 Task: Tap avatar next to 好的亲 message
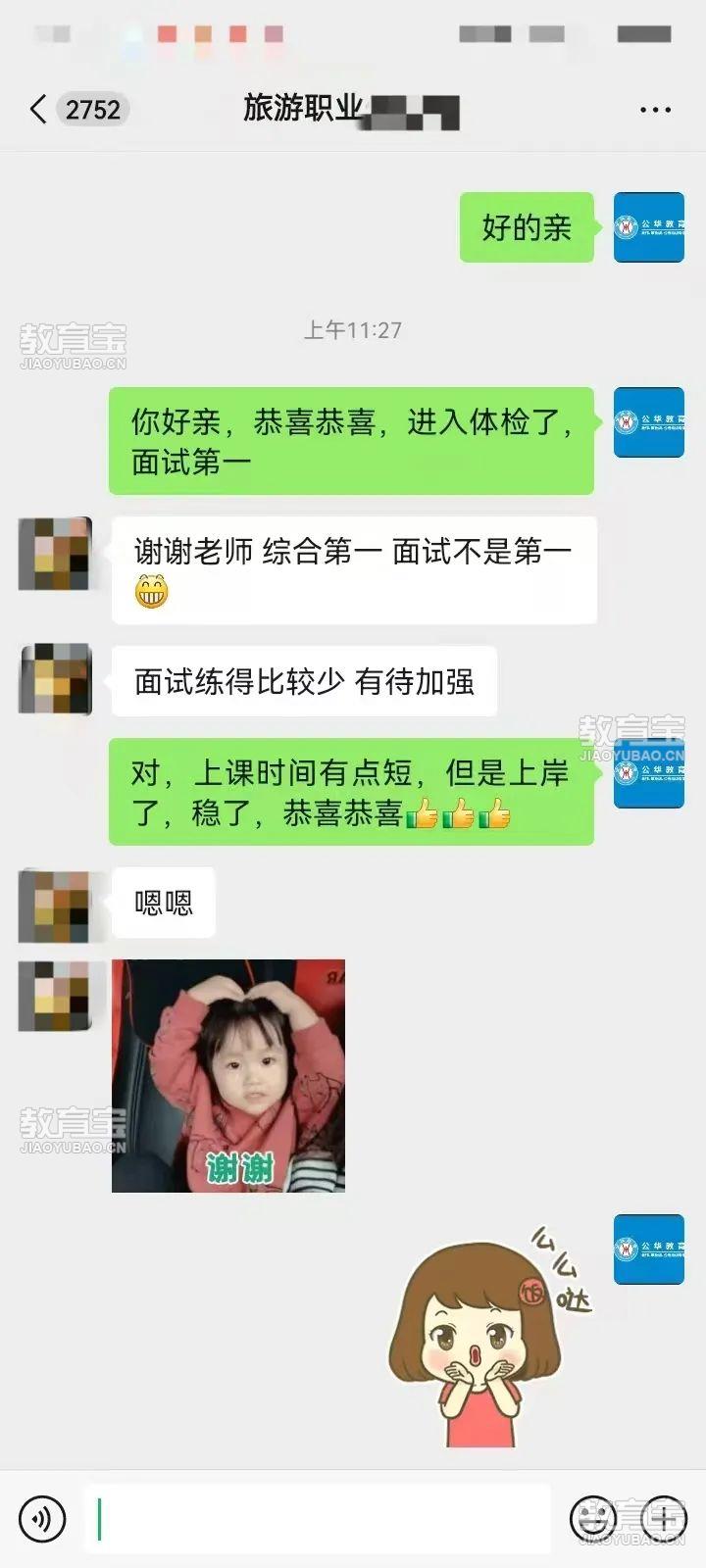pos(648,227)
